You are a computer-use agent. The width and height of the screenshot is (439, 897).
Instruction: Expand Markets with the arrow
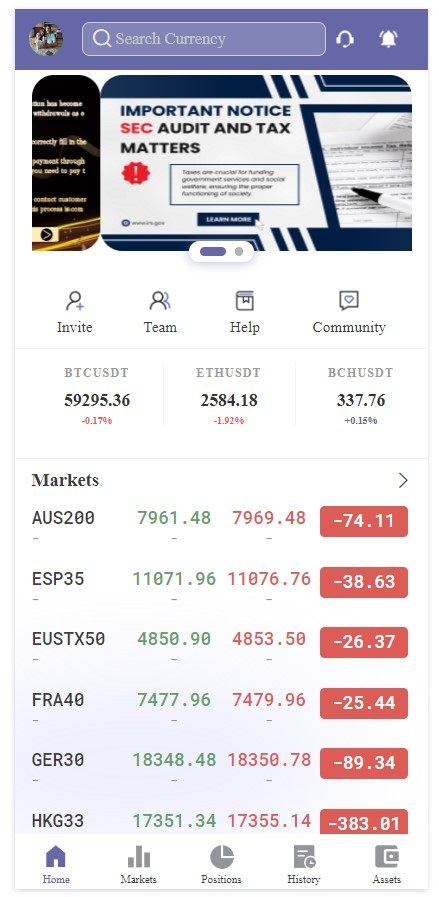point(403,481)
